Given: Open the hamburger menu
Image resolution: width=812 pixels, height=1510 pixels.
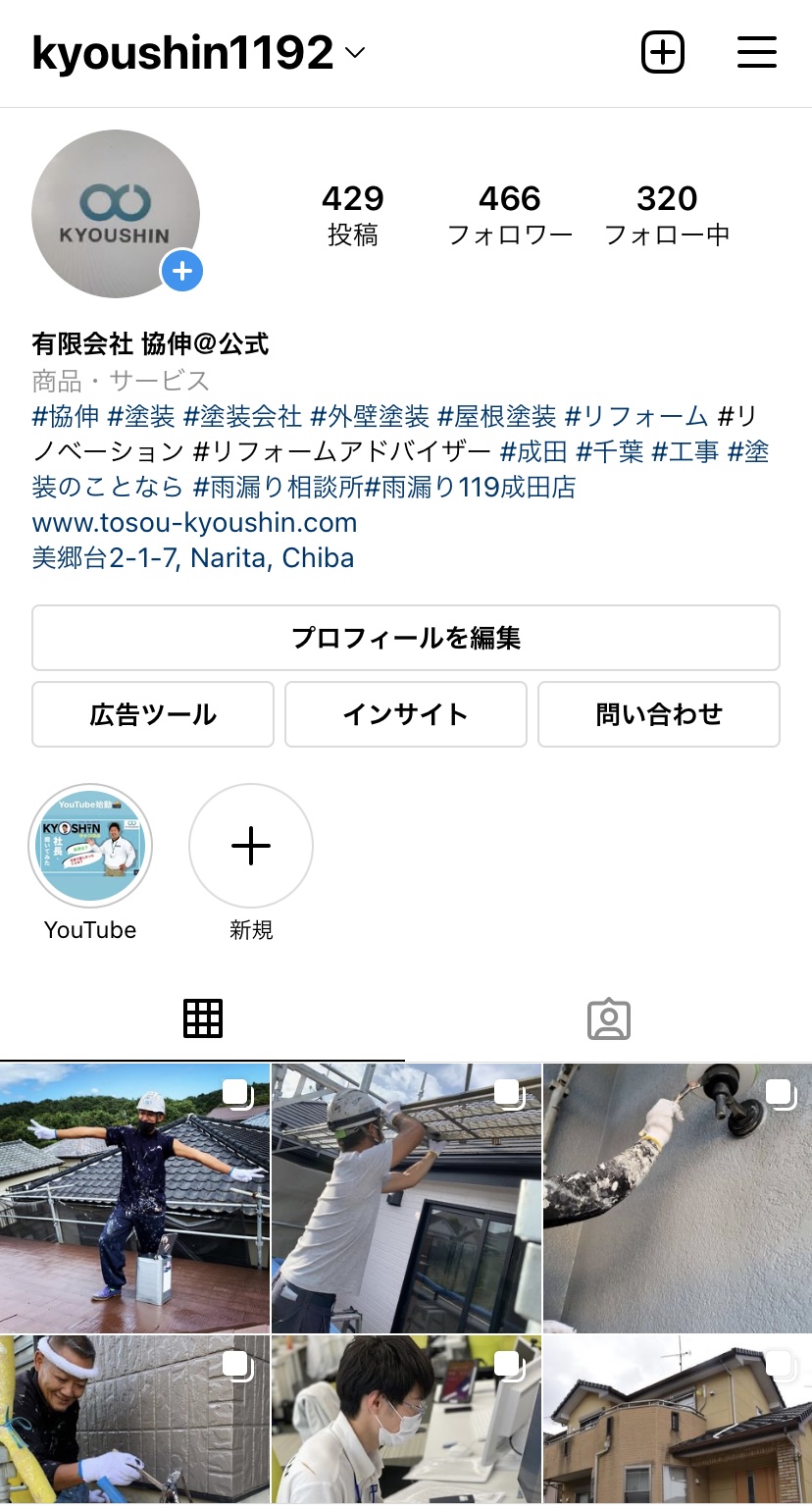Looking at the screenshot, I should tap(756, 52).
